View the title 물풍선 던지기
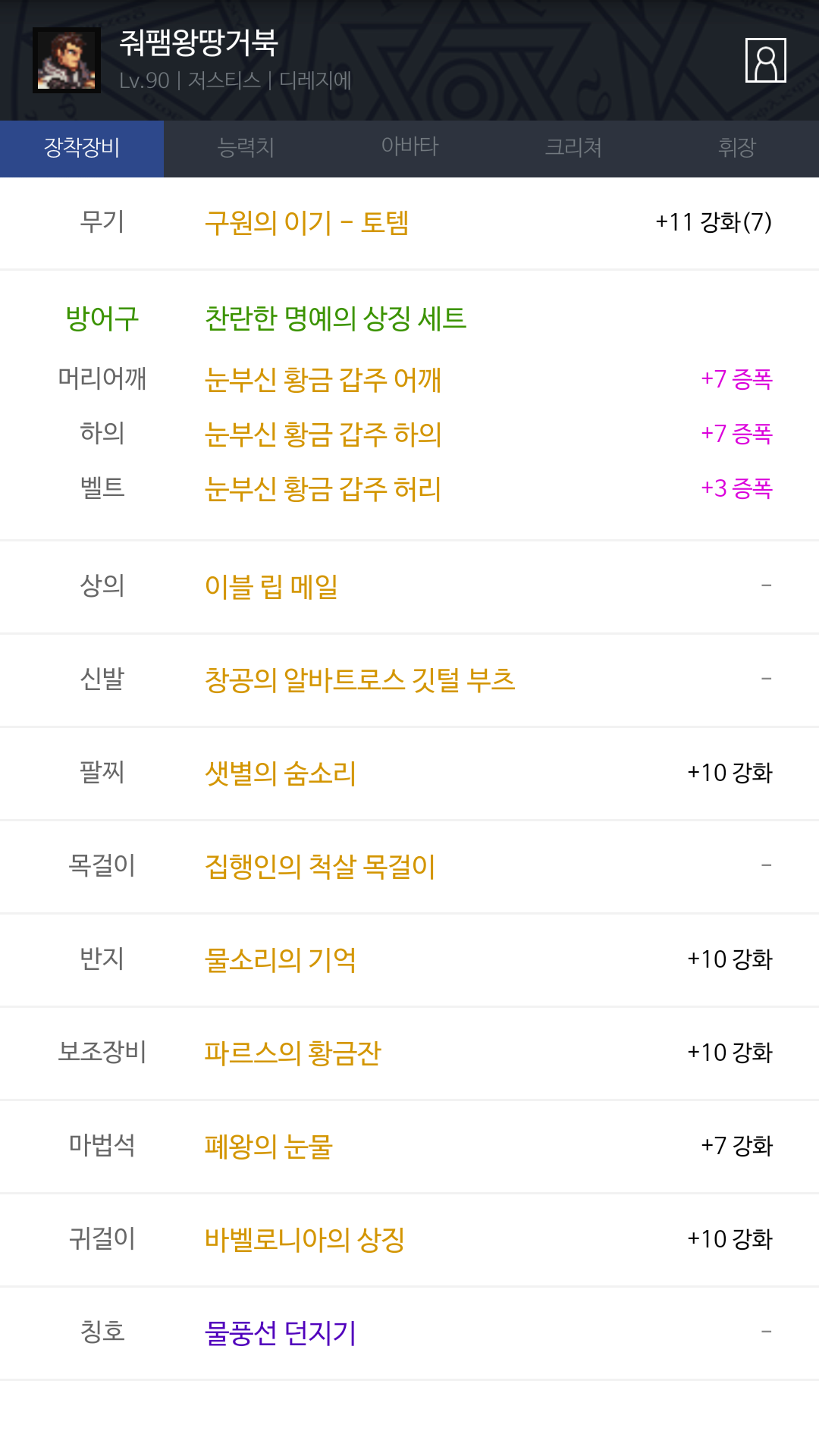 [281, 1332]
